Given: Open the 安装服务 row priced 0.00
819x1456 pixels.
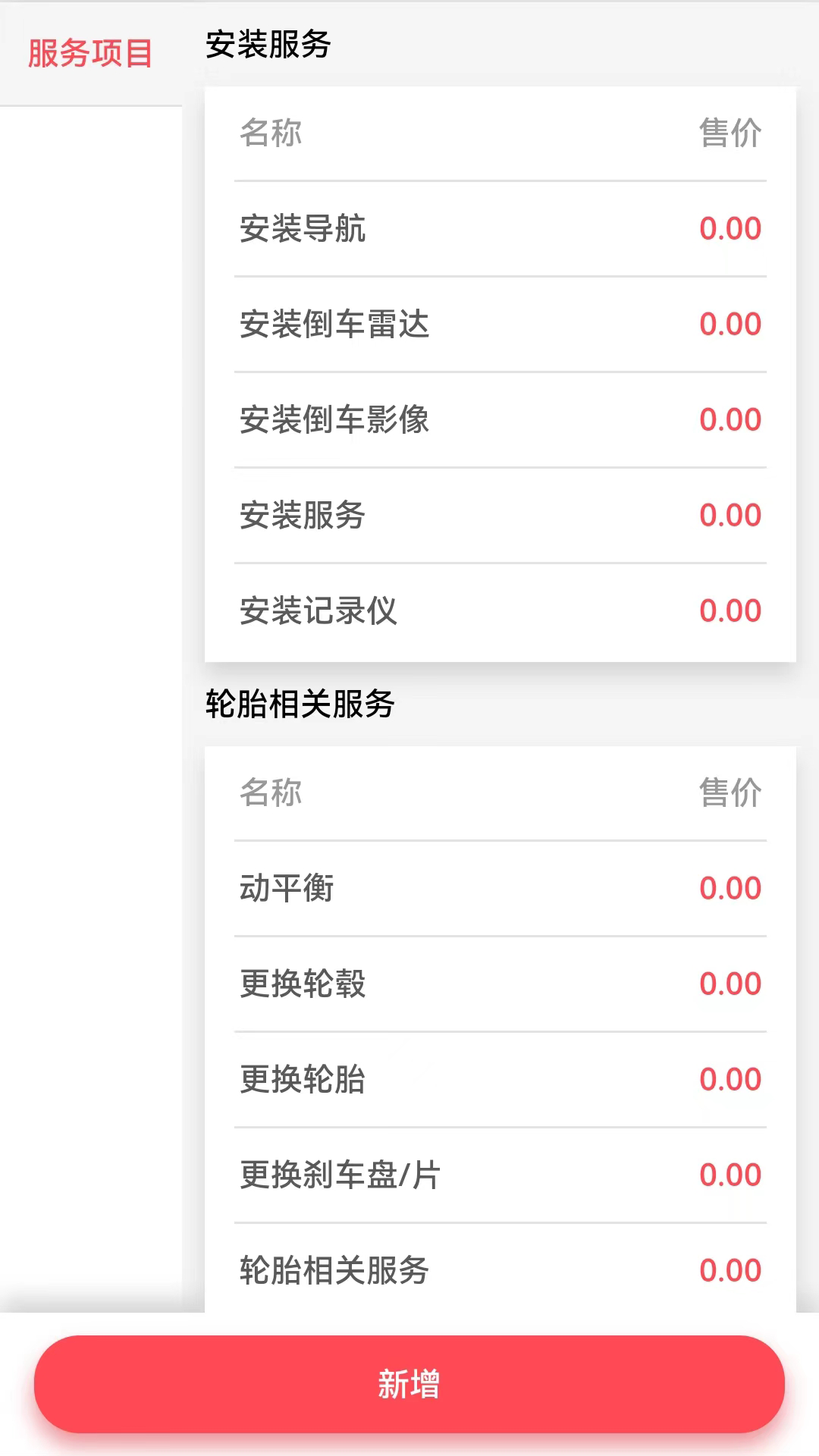Looking at the screenshot, I should [x=500, y=516].
